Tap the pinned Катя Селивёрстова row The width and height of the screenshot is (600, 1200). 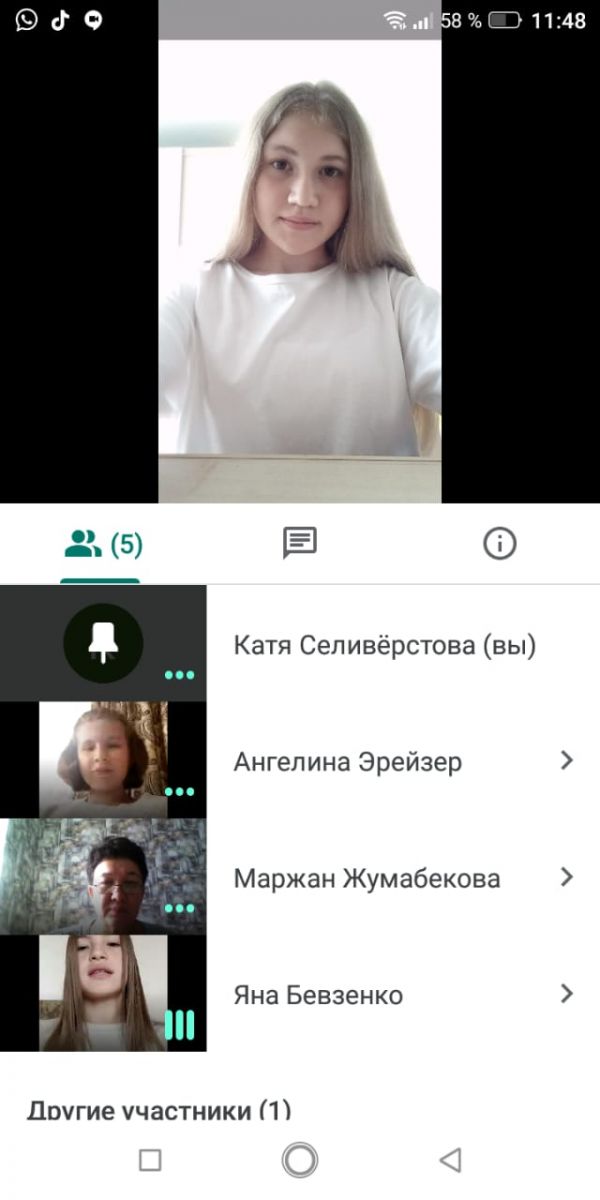pos(384,645)
